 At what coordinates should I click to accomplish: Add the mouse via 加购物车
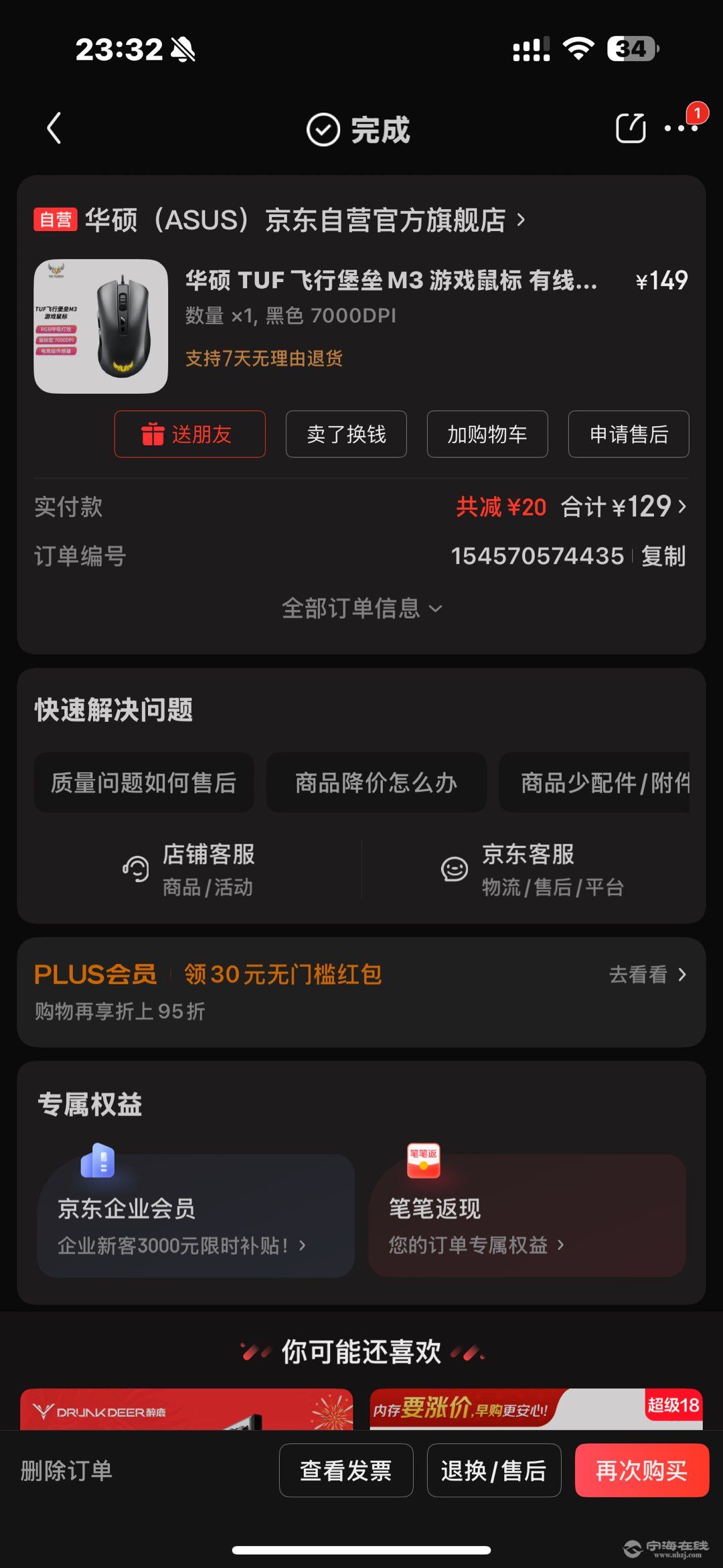(x=487, y=434)
